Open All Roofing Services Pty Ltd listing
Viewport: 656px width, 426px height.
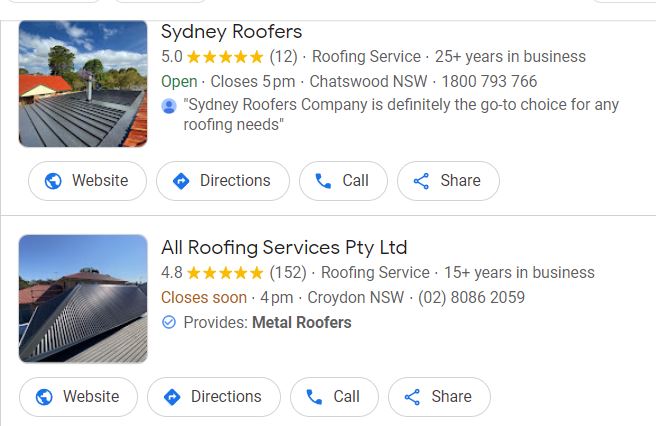point(284,248)
